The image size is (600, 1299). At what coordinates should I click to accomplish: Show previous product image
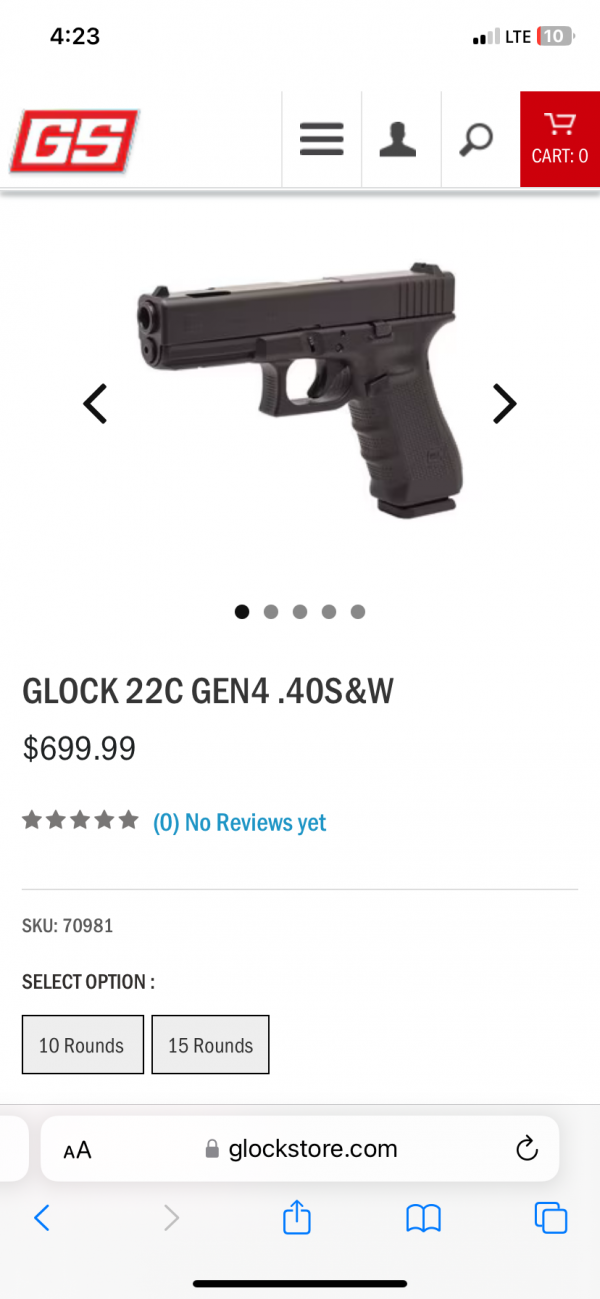95,404
